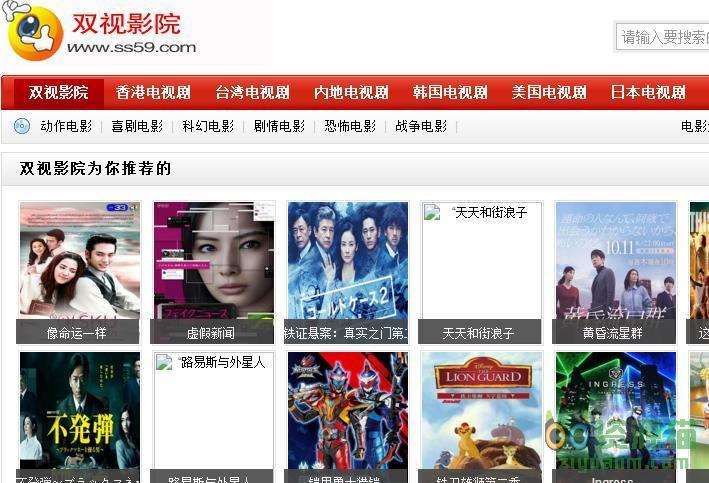This screenshot has width=709, height=483.
Task: Select 美国电视剧 tab
Action: [549, 93]
